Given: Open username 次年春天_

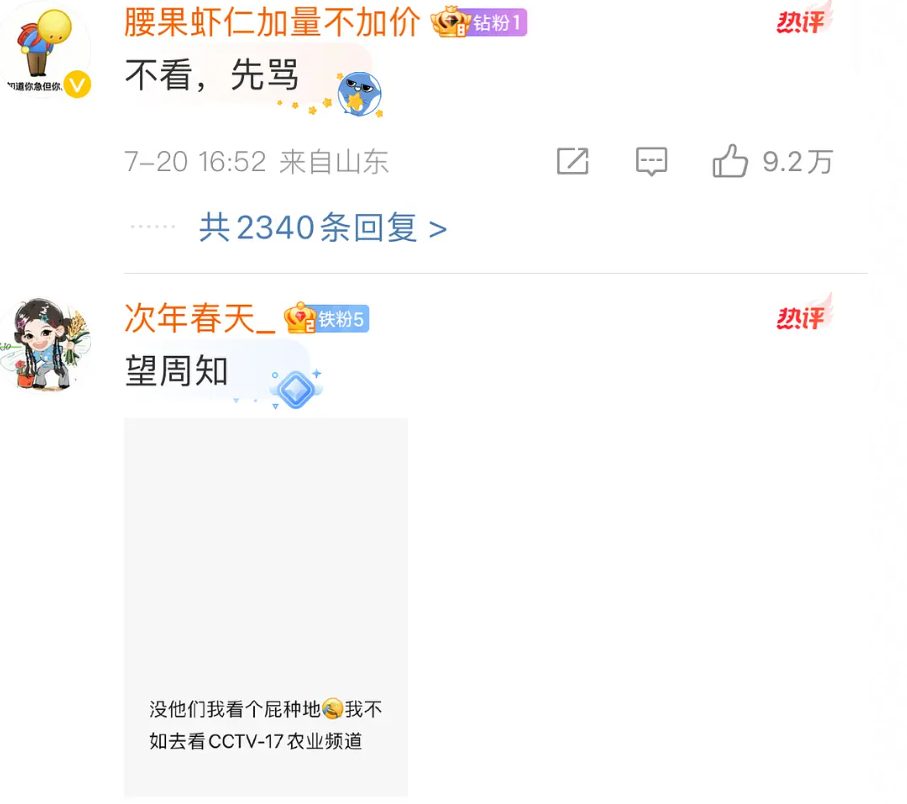Looking at the screenshot, I should 200,318.
